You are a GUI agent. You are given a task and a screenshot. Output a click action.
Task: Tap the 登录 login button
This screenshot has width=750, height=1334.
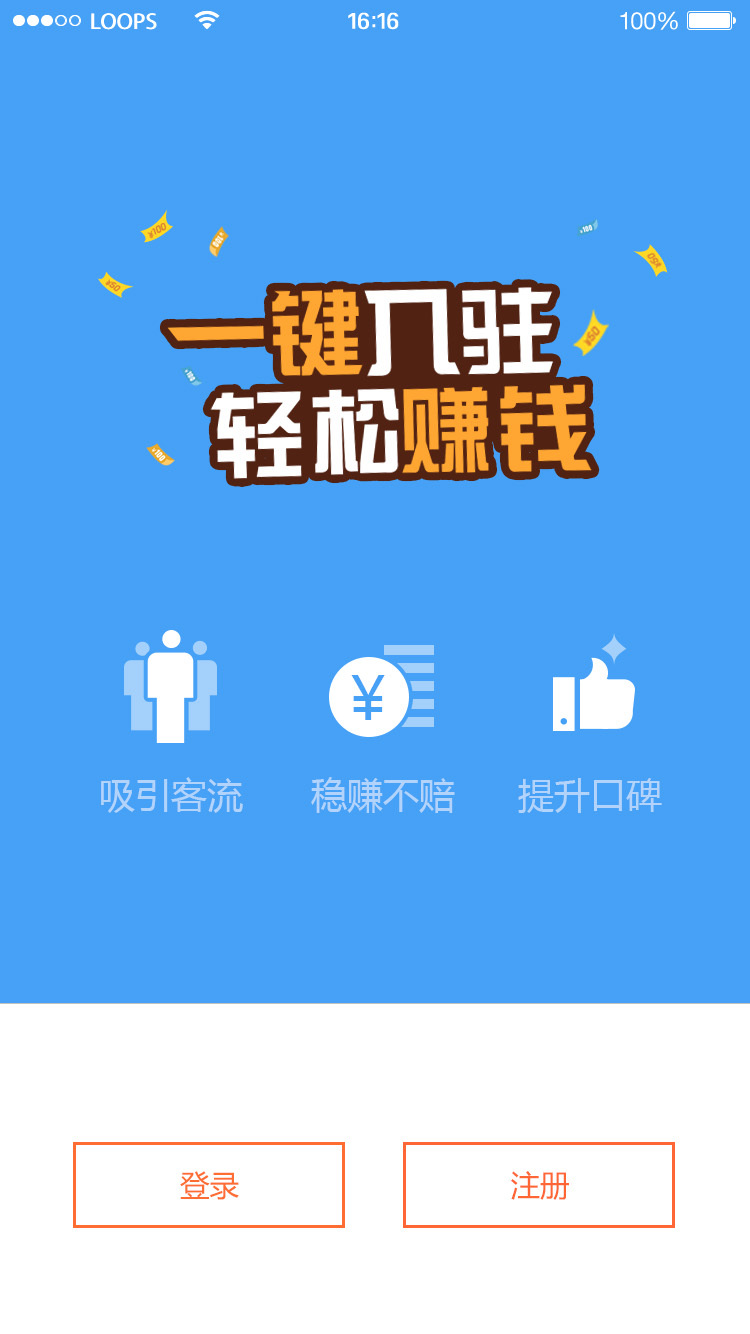tap(209, 1185)
